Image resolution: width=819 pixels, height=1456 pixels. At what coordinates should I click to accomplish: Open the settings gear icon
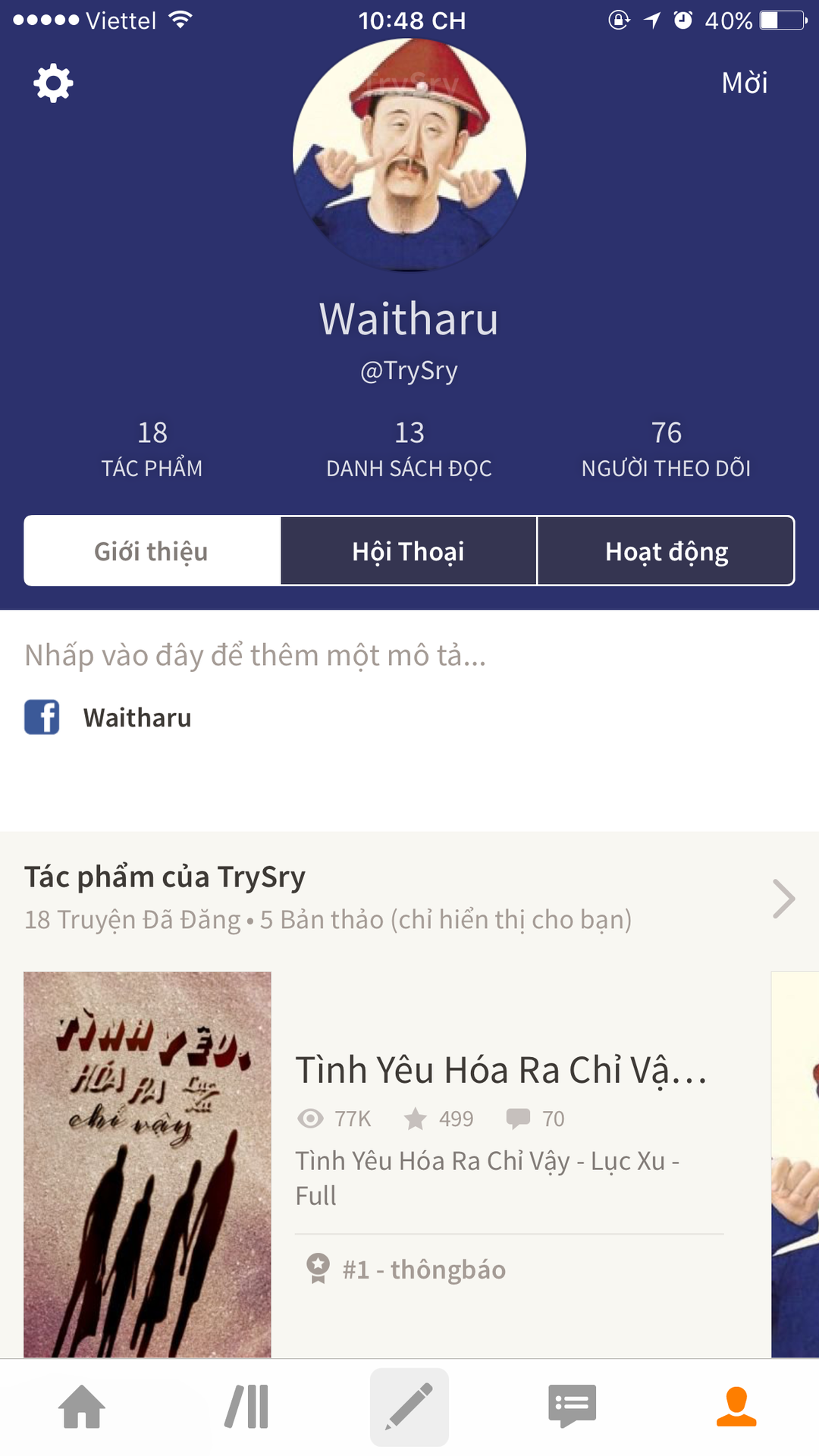tap(53, 83)
